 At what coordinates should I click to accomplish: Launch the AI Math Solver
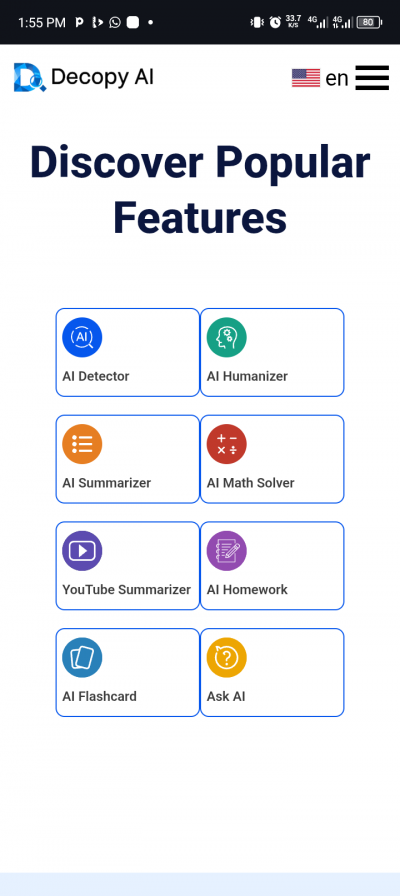tap(272, 459)
